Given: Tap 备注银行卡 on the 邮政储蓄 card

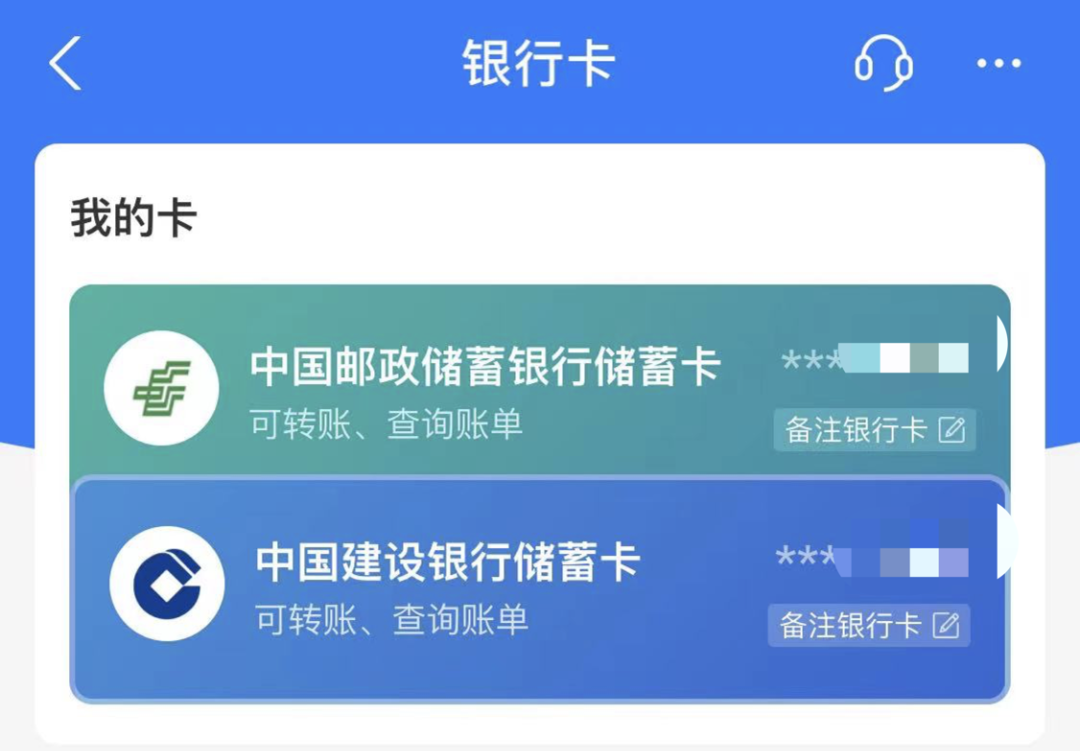Looking at the screenshot, I should [x=874, y=430].
